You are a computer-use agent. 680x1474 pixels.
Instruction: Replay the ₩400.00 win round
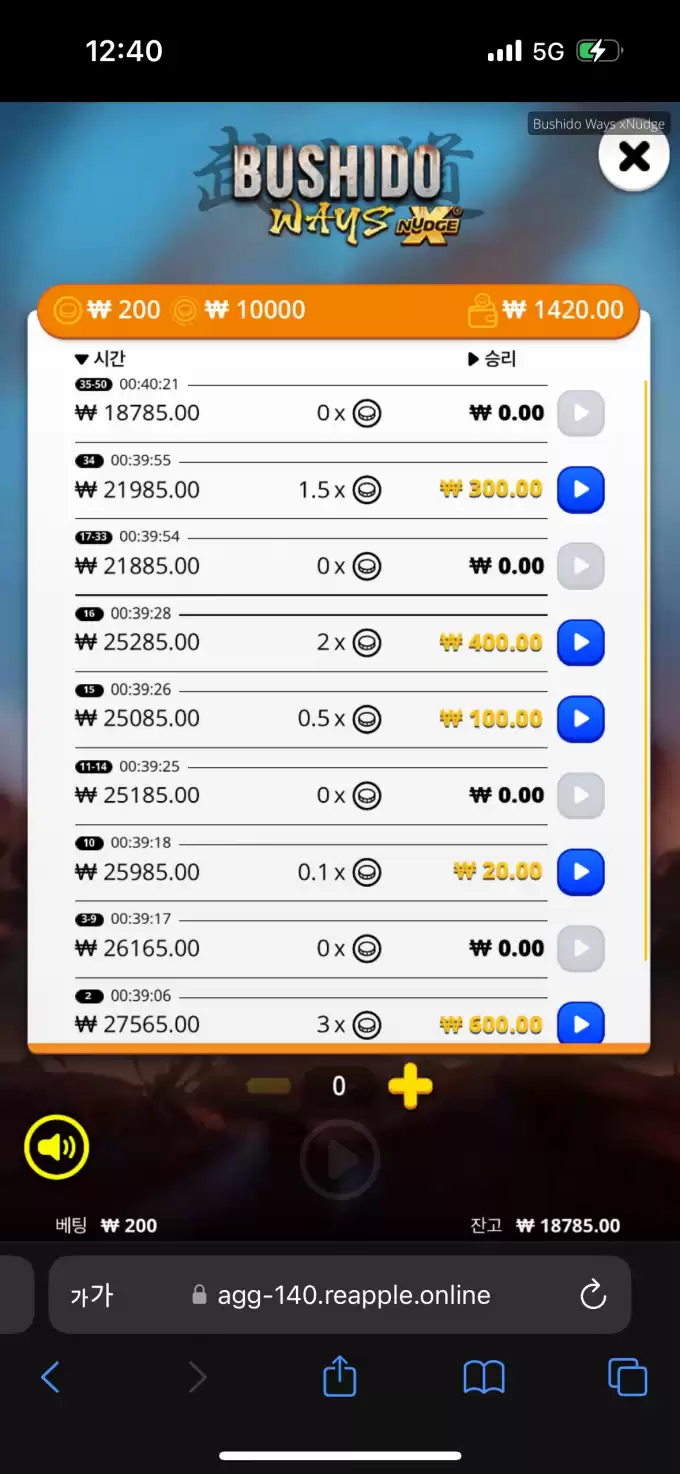tap(580, 642)
